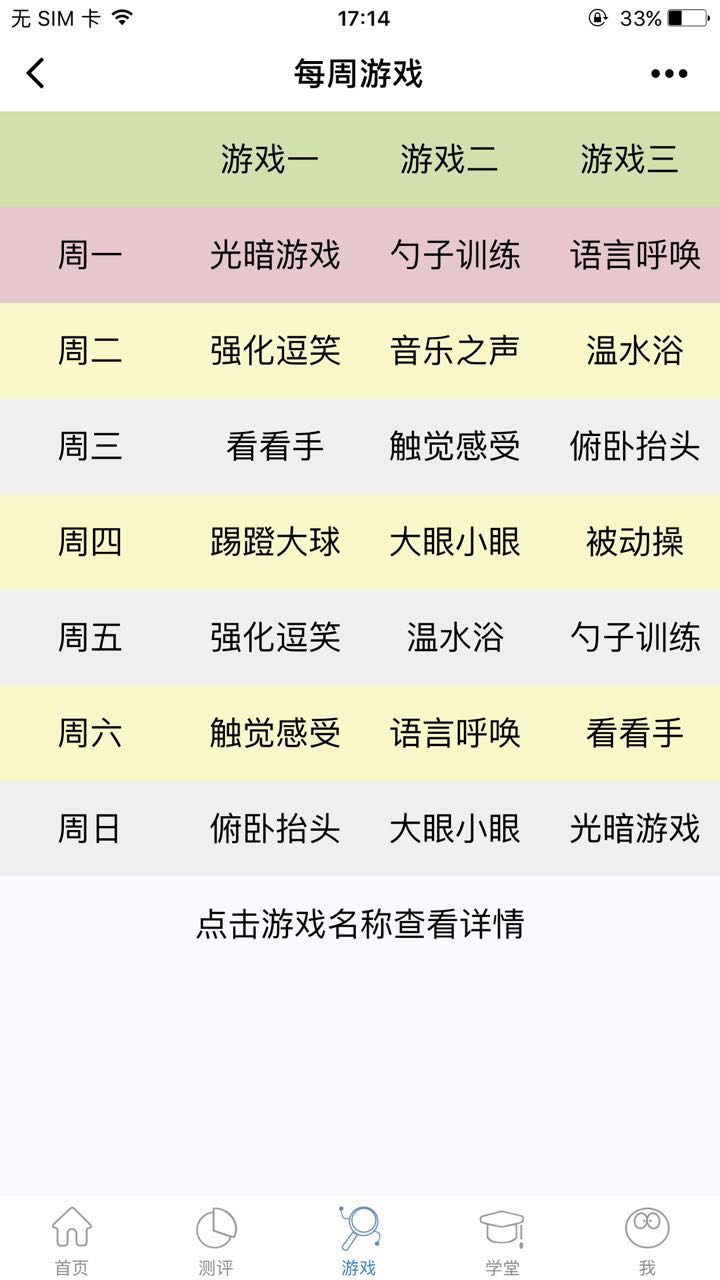View 周日's 光暗游戏 game
The height and width of the screenshot is (1280, 720).
635,829
